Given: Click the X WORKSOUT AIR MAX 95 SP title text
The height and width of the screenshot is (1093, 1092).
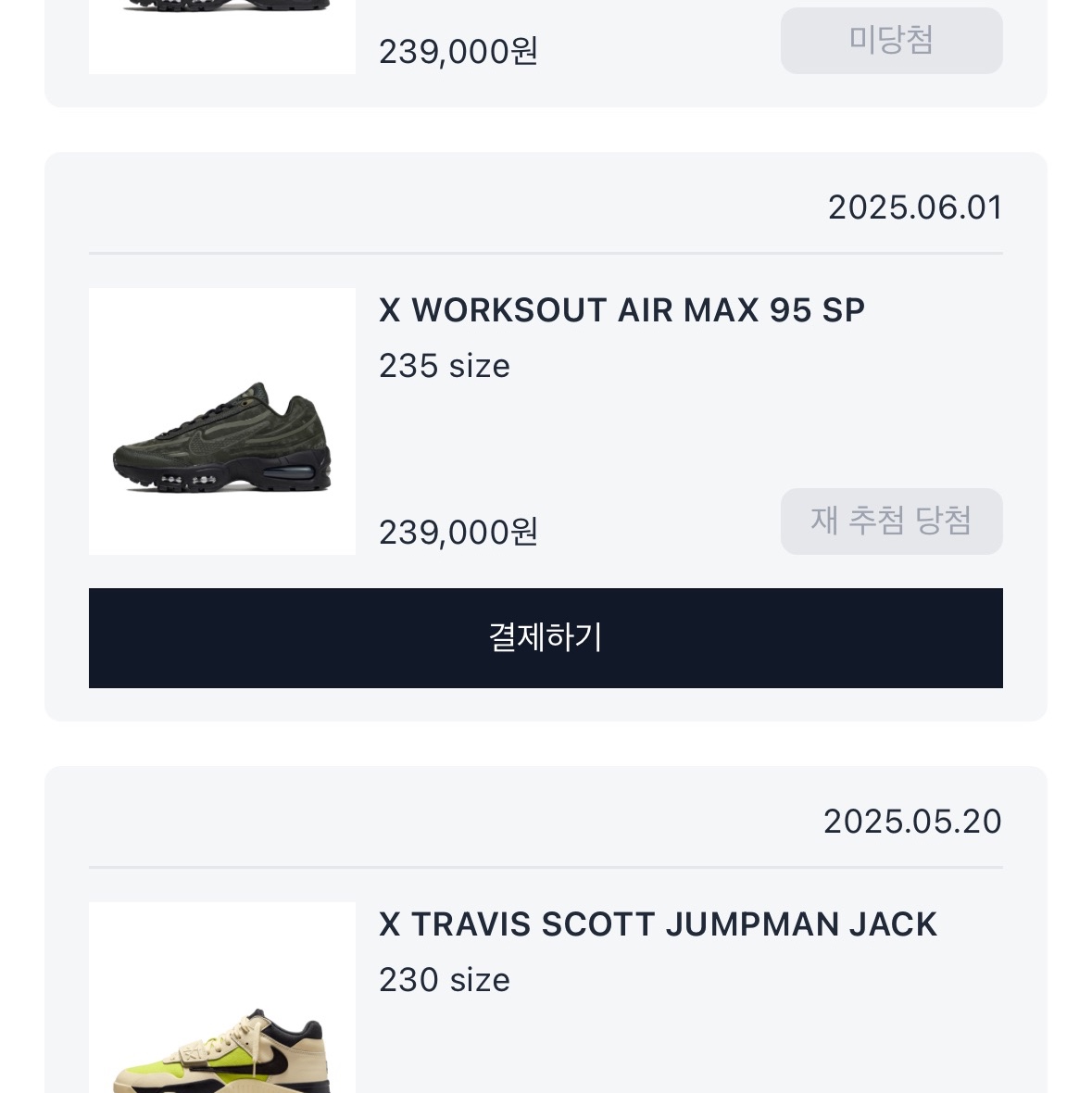Looking at the screenshot, I should click(621, 309).
